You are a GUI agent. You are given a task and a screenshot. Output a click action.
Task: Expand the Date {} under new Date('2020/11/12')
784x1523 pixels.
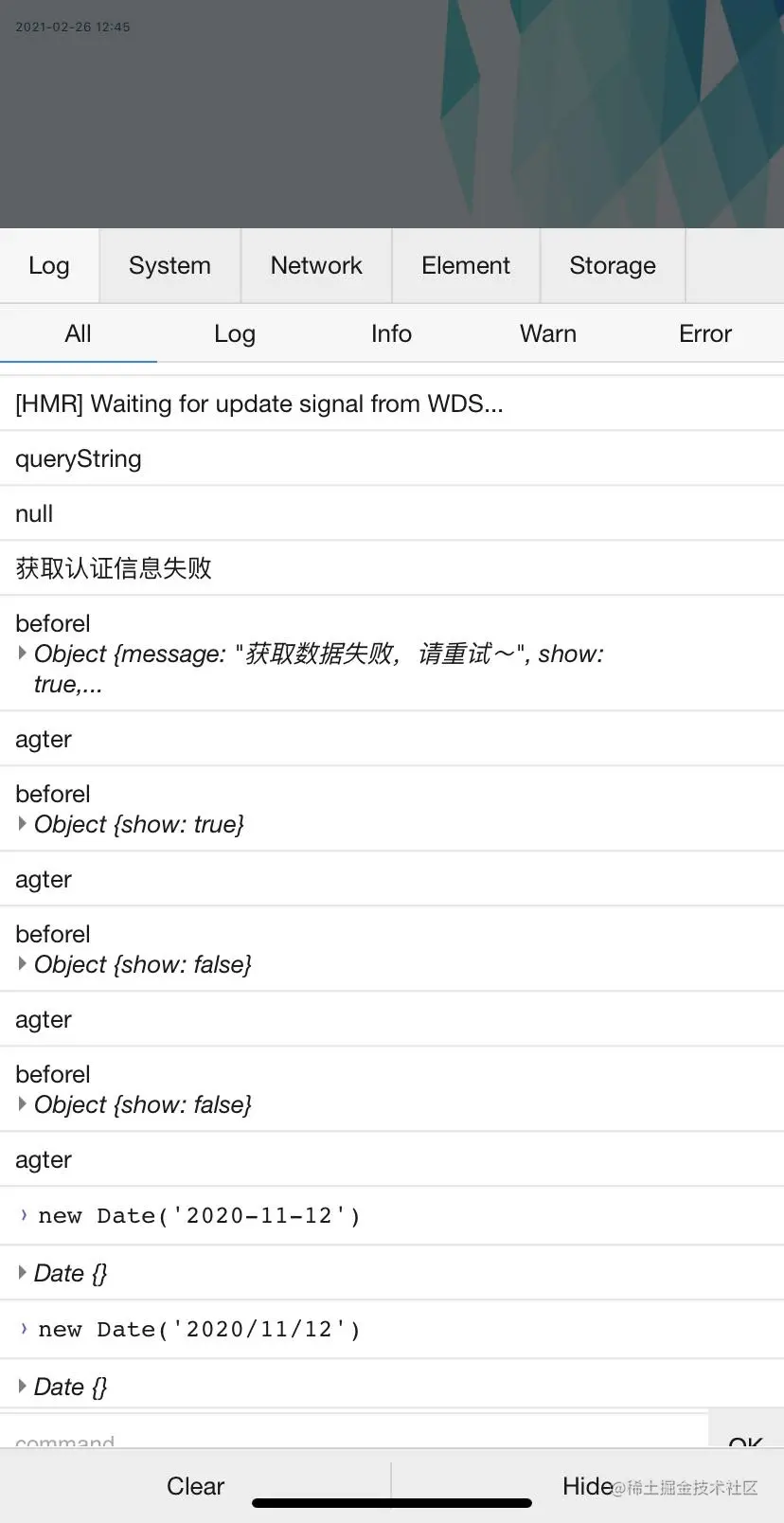[x=23, y=1387]
